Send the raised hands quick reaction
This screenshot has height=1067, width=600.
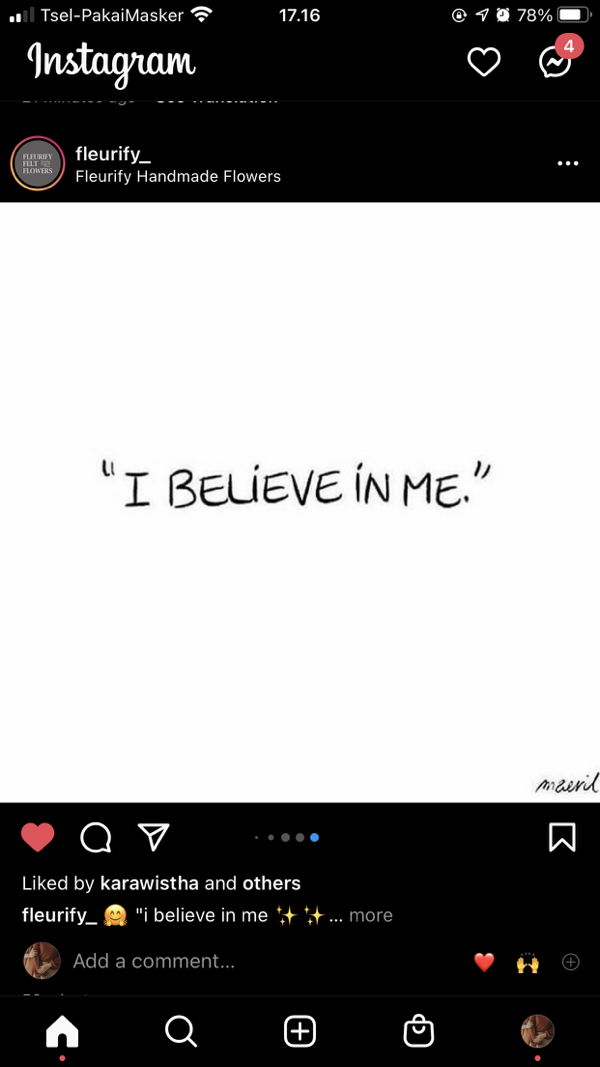coord(527,962)
